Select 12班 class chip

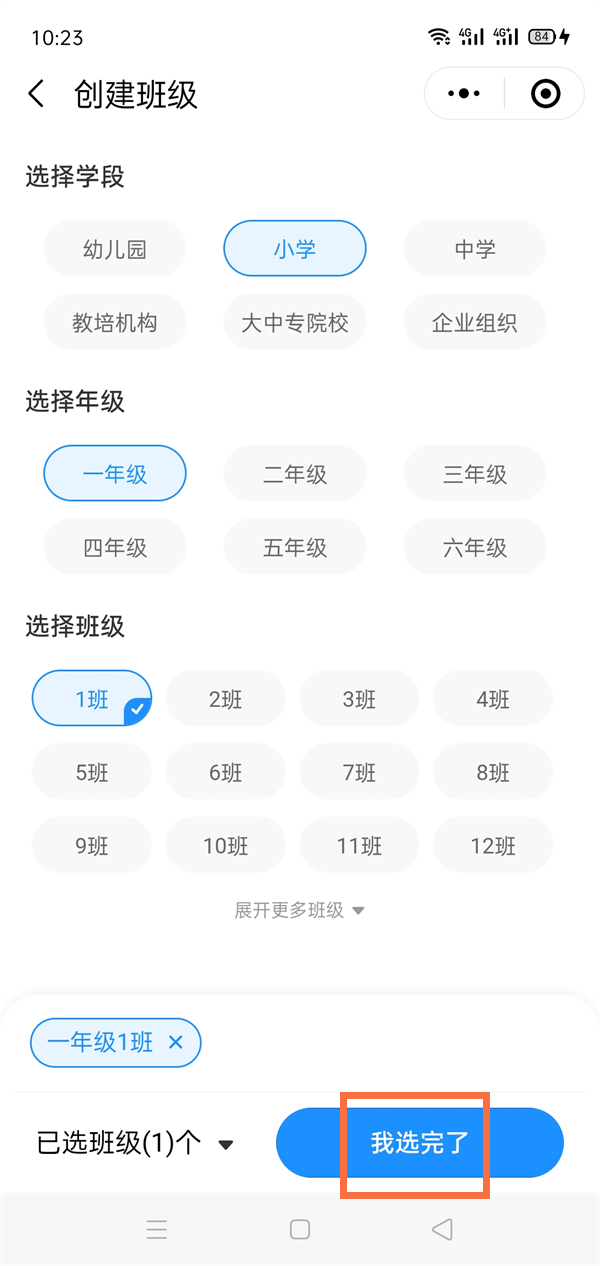point(493,846)
